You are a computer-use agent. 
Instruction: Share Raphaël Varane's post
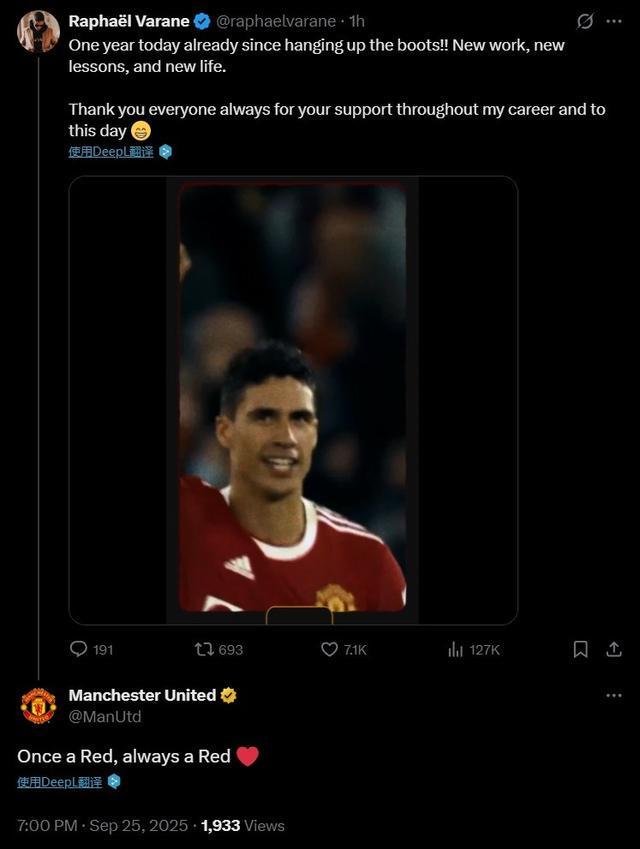[x=614, y=649]
